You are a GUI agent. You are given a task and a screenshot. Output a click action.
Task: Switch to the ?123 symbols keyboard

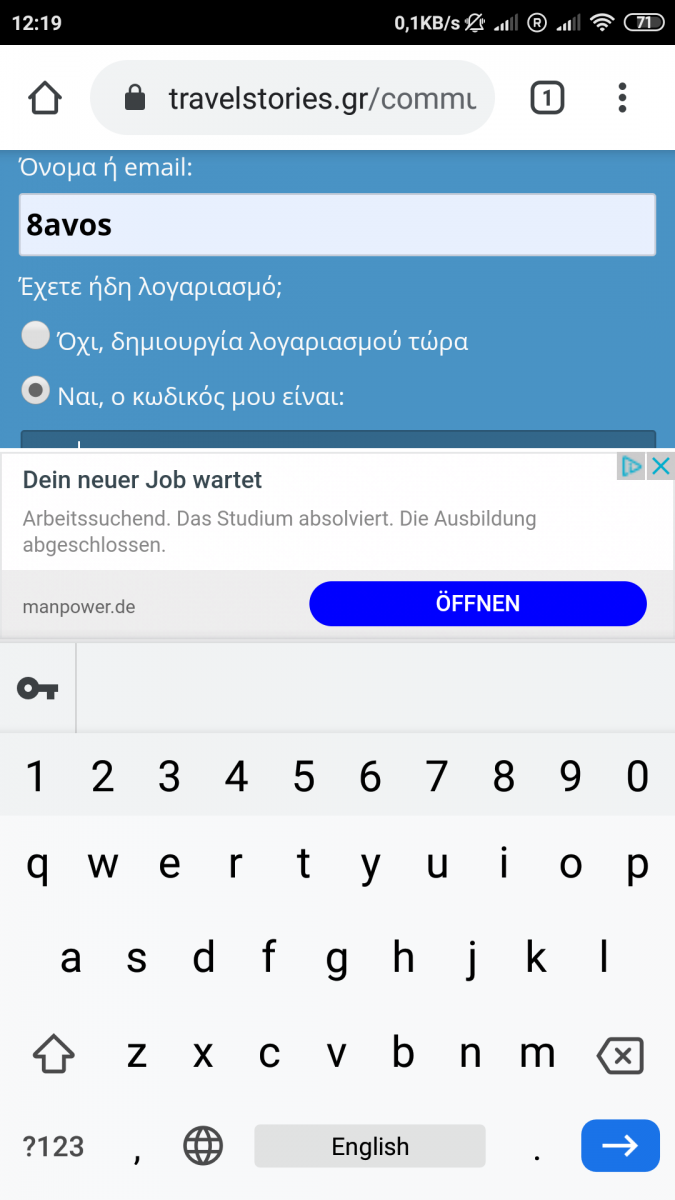coord(53,1146)
